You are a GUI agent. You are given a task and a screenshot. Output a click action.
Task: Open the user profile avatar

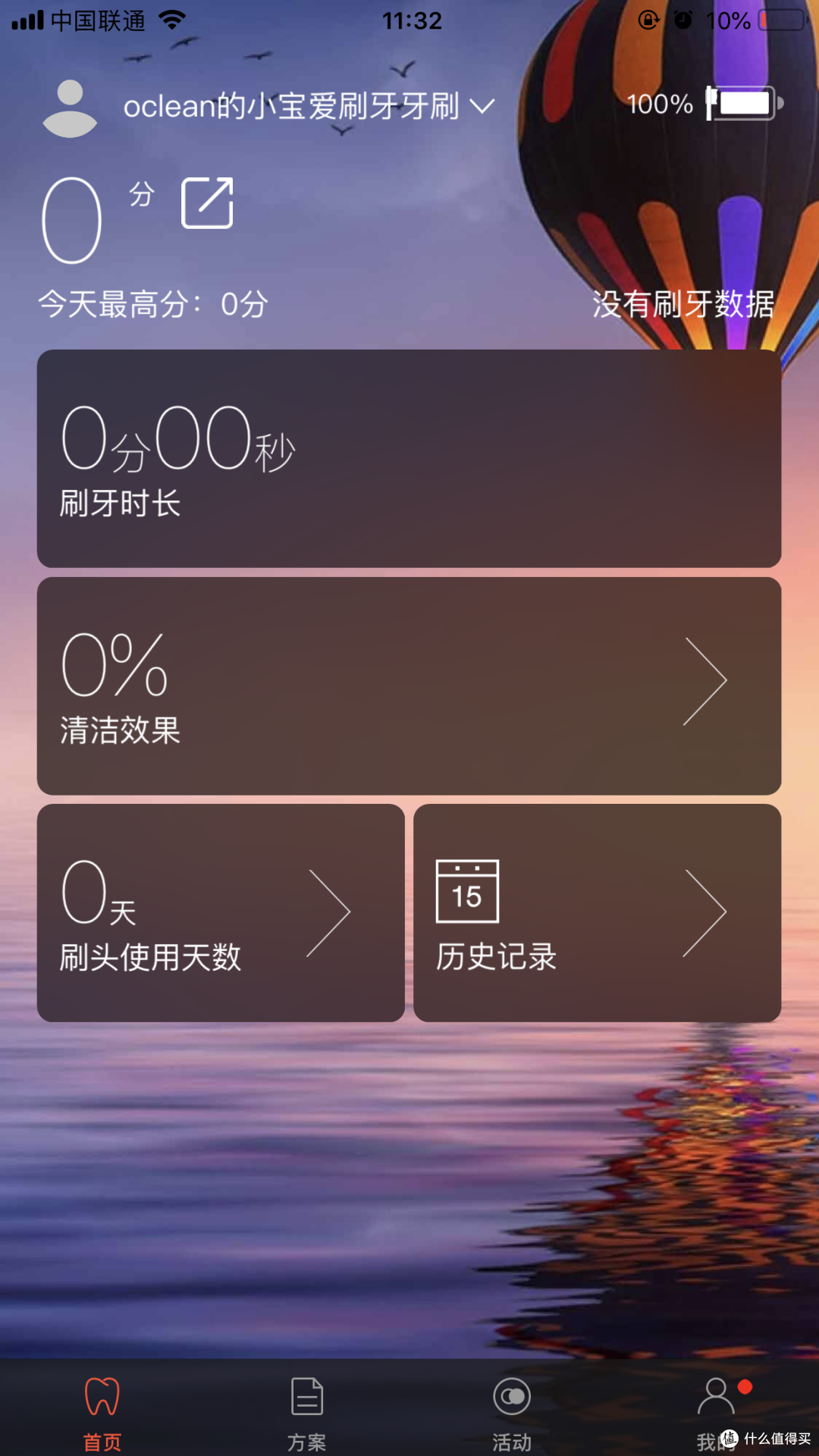pyautogui.click(x=70, y=108)
